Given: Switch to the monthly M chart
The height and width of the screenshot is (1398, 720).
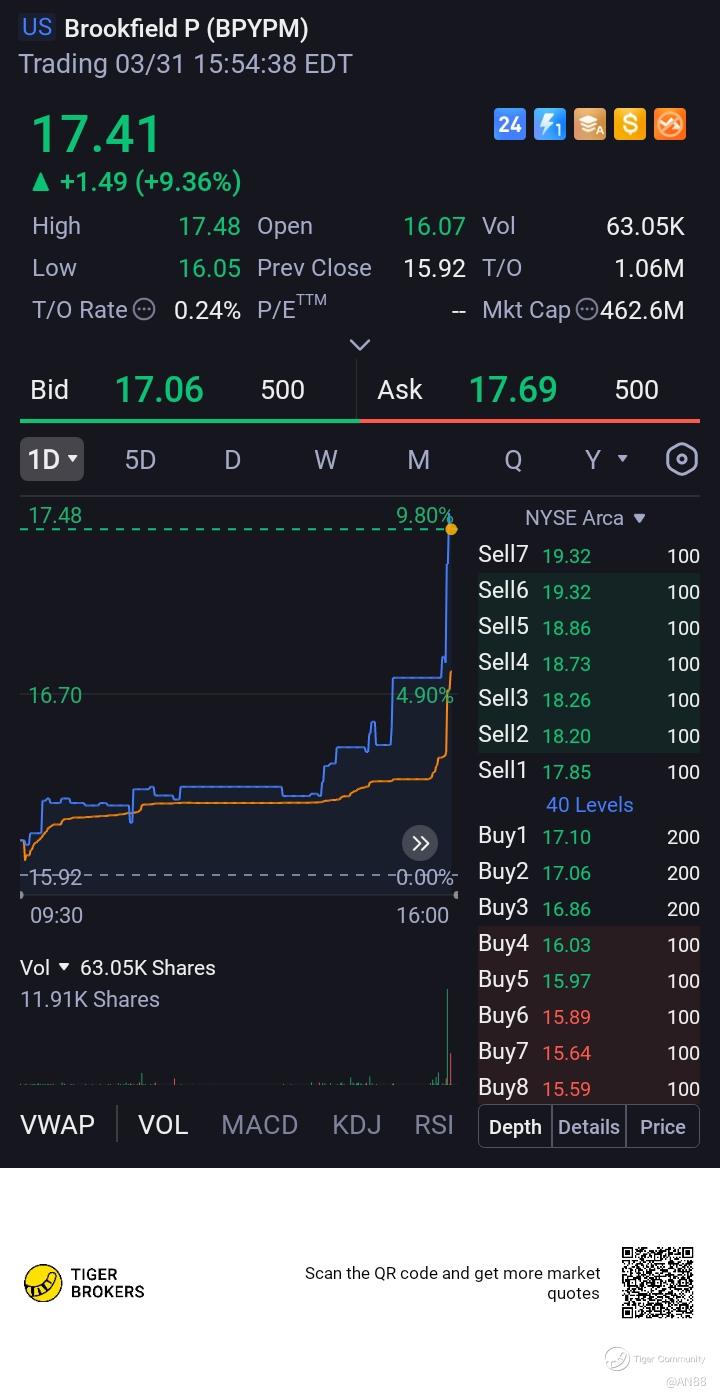Looking at the screenshot, I should pos(418,459).
